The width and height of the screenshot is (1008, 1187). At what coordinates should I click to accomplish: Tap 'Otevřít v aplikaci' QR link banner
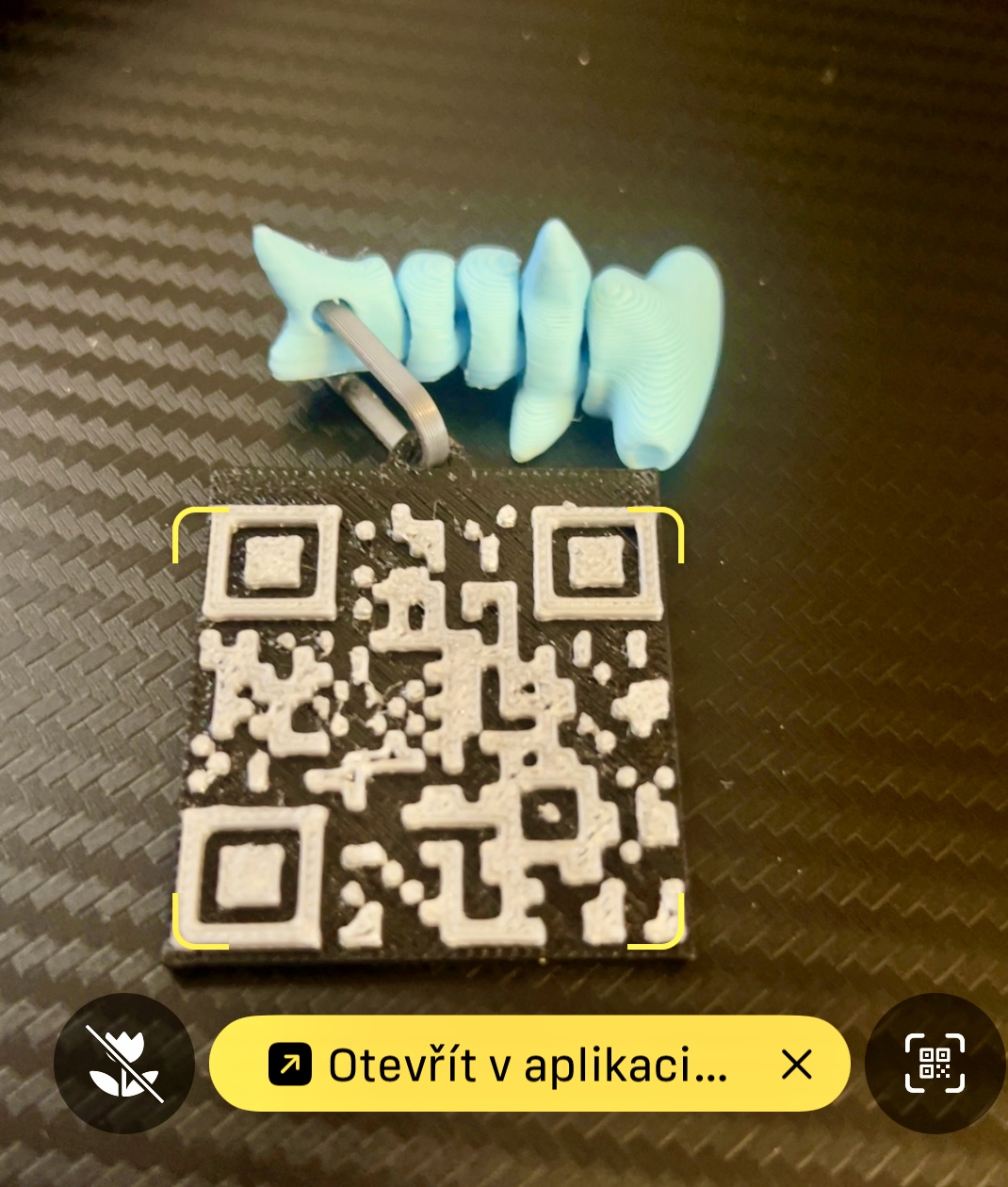499,1065
